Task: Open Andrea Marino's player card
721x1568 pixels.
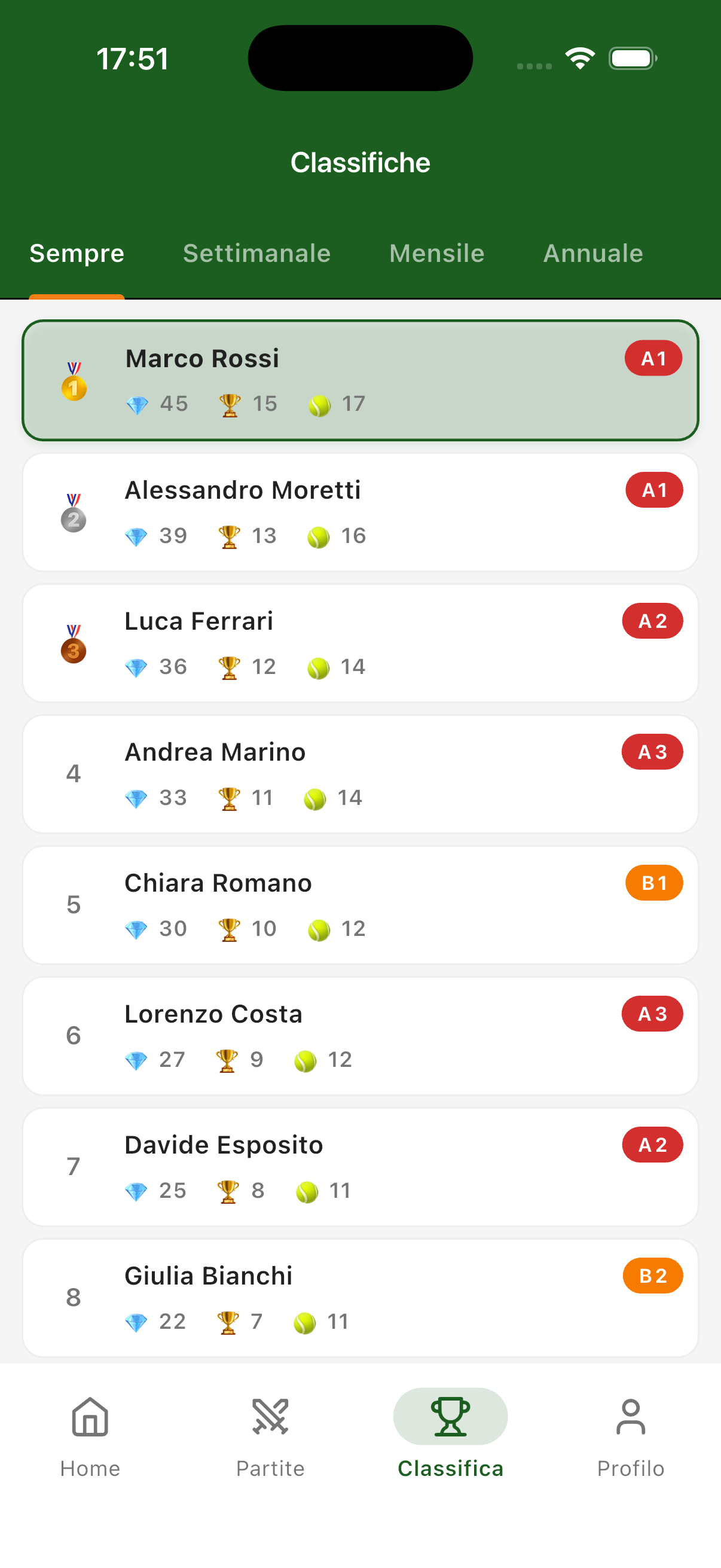Action: point(360,773)
